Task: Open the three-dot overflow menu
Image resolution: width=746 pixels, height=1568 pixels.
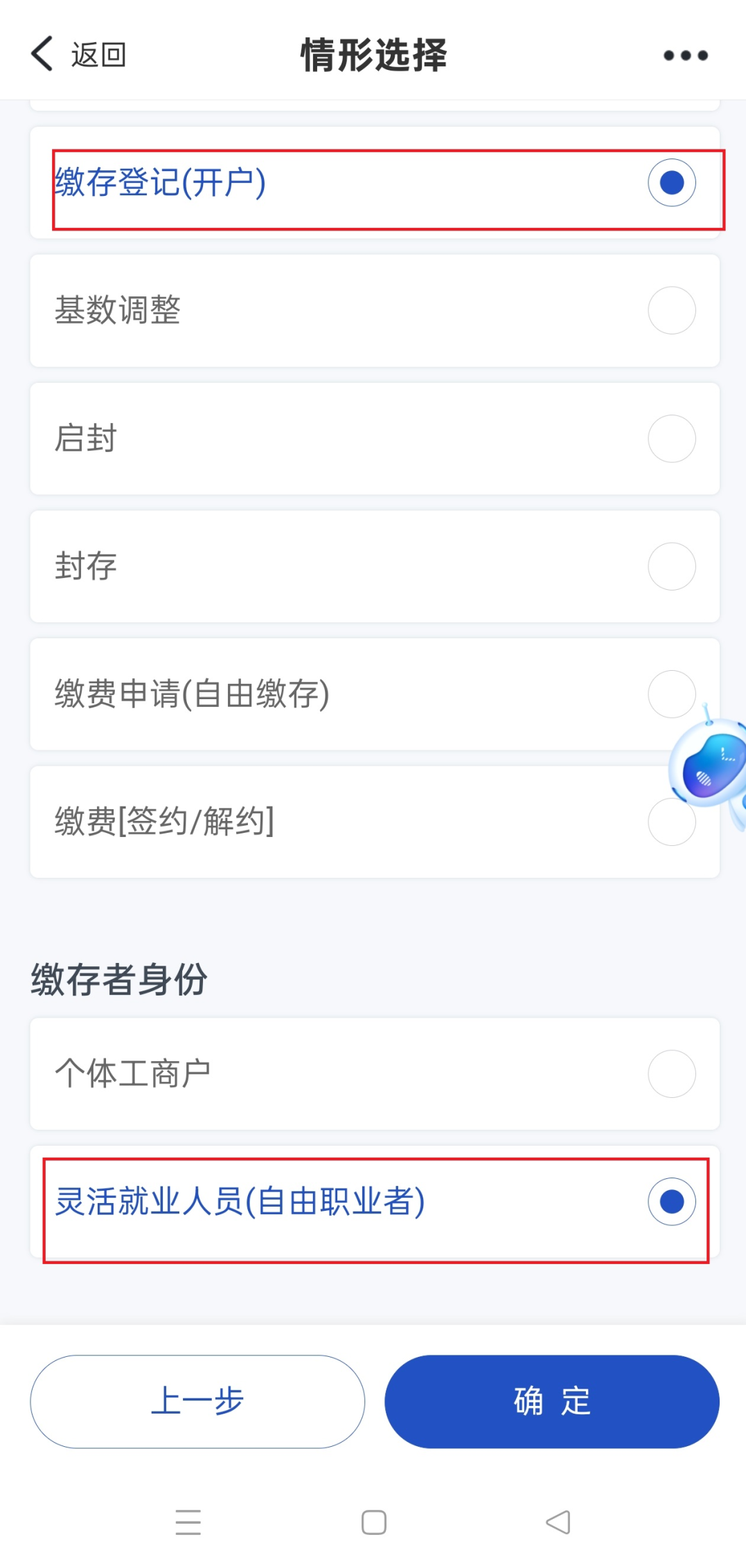Action: pyautogui.click(x=685, y=55)
